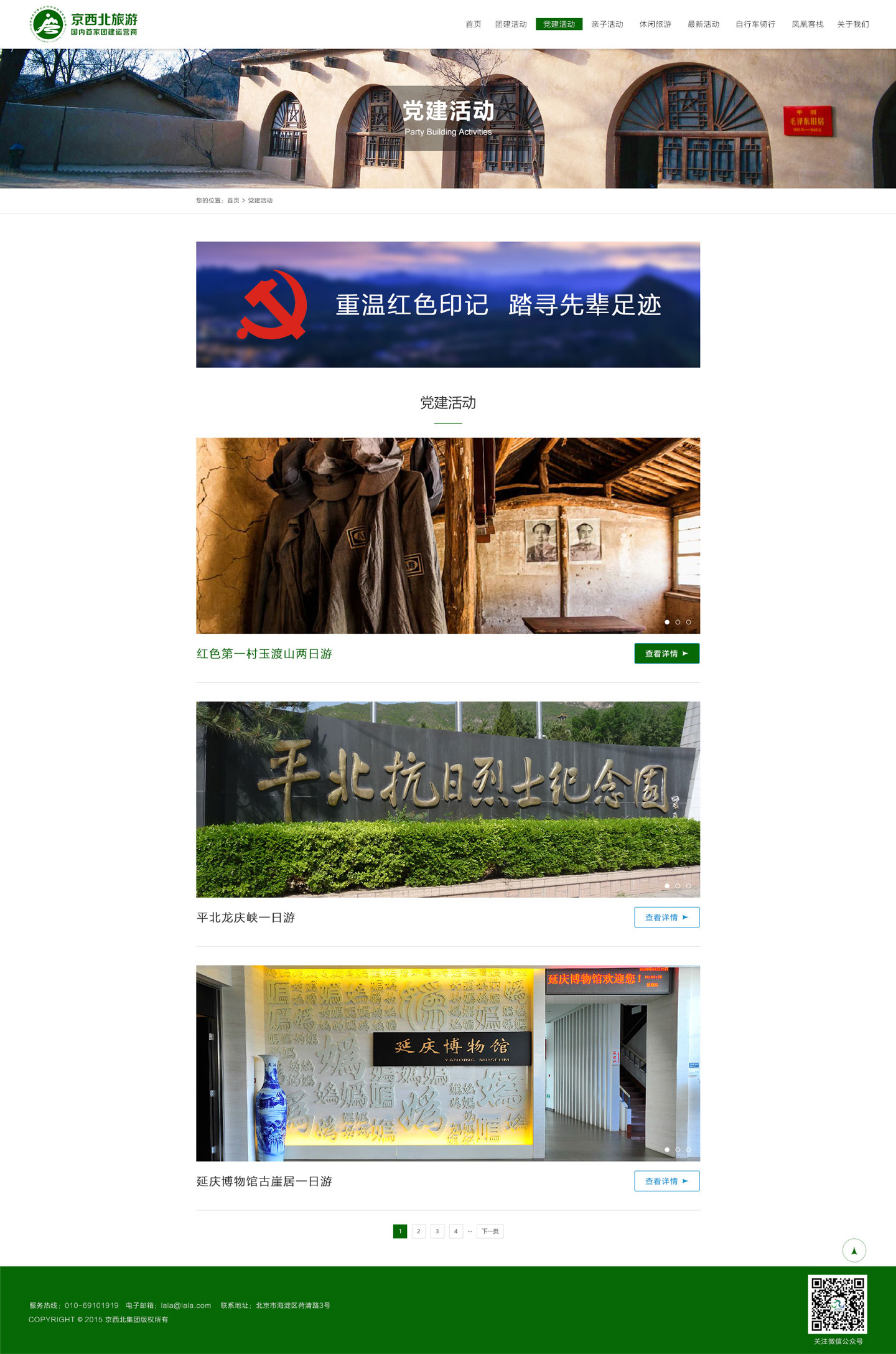Tap the 重温红色印记 promo banner
Viewport: 896px width, 1354px height.
(447, 304)
